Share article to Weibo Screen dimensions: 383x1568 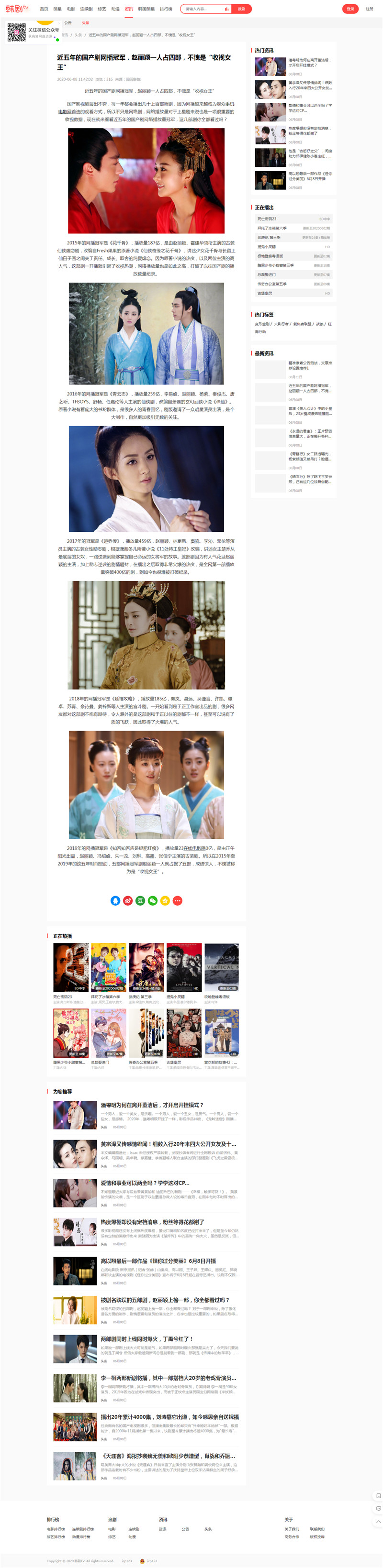click(127, 900)
